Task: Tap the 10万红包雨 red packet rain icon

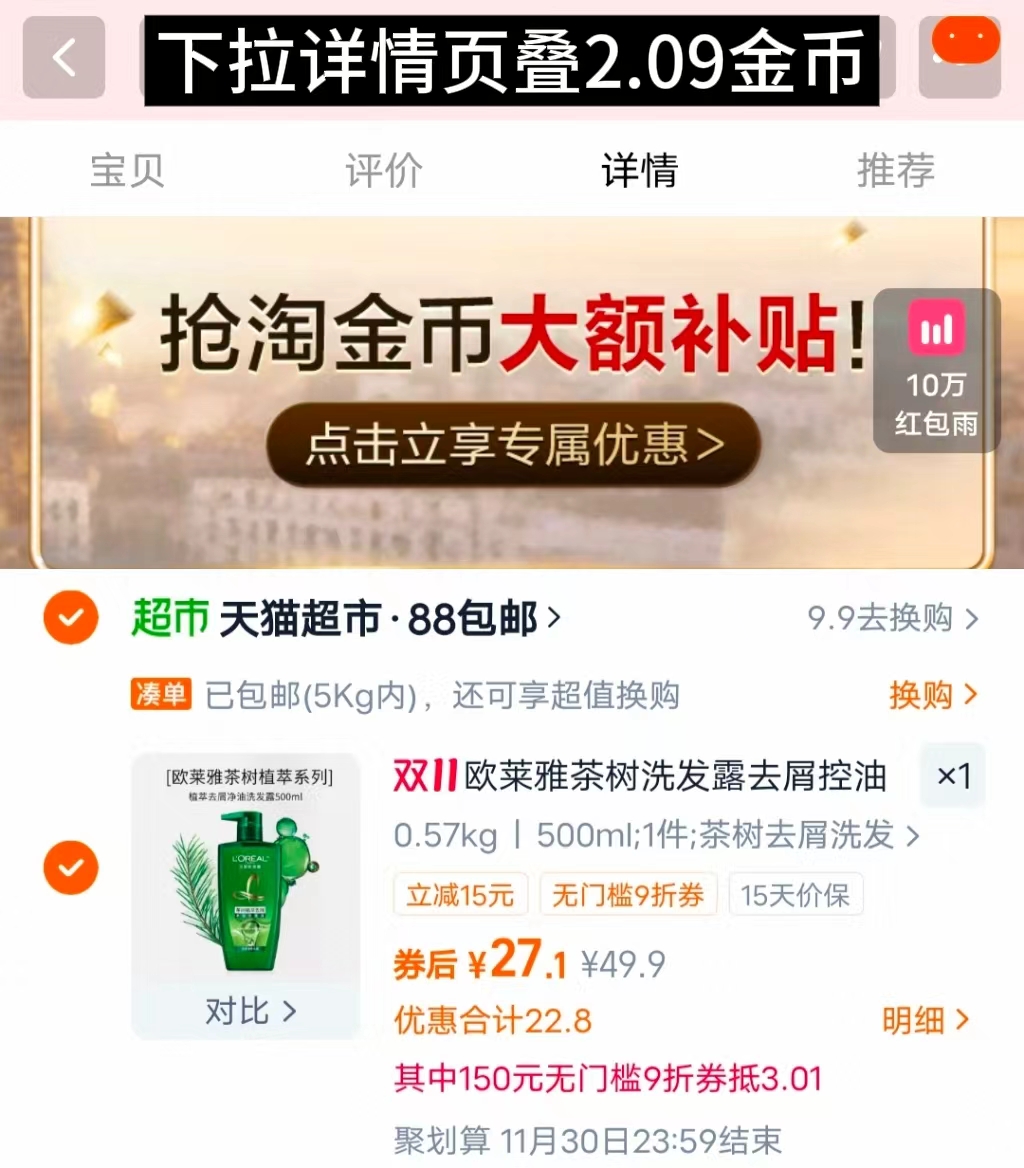Action: click(936, 370)
